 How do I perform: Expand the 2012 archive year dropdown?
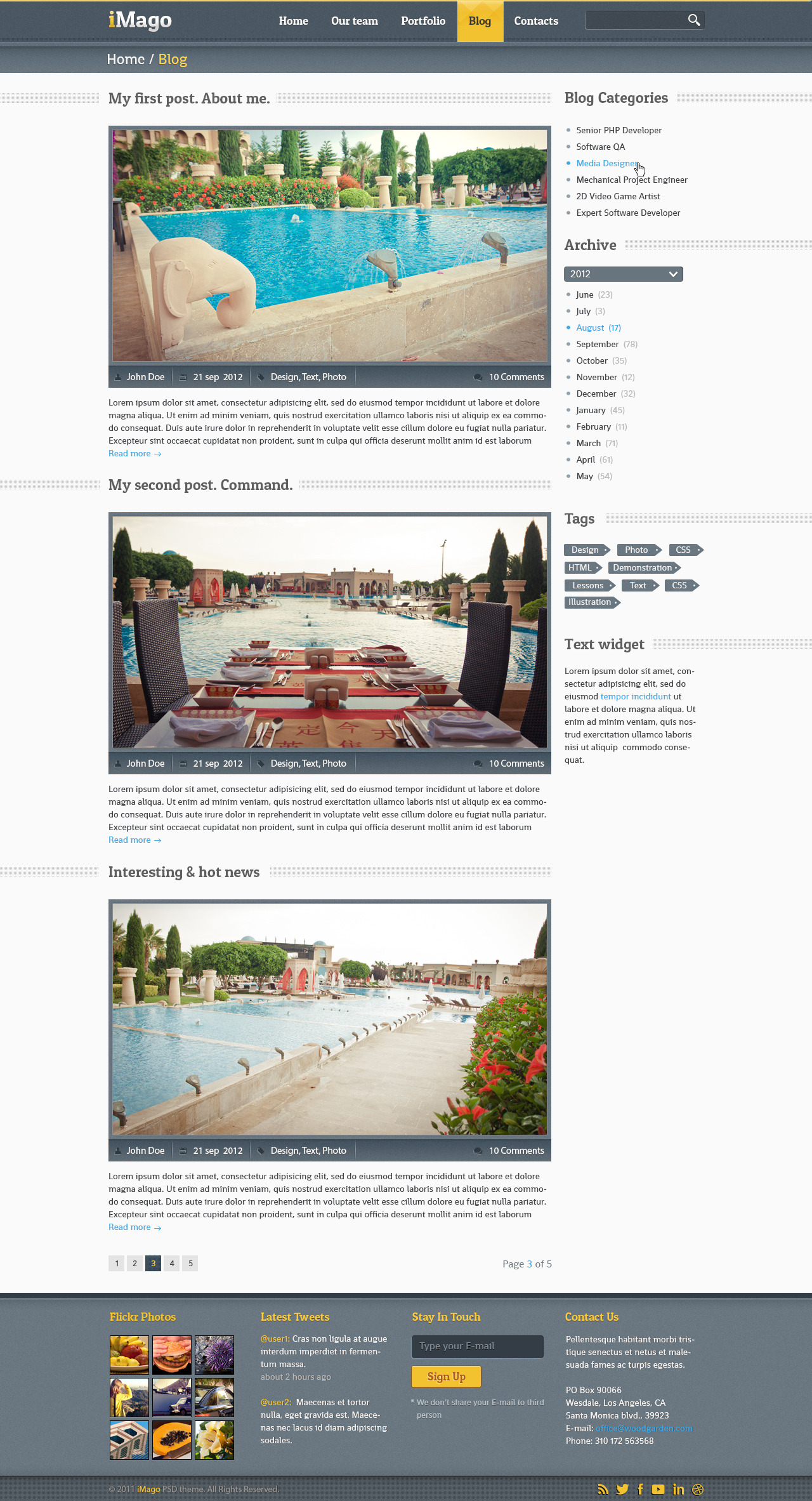(623, 274)
